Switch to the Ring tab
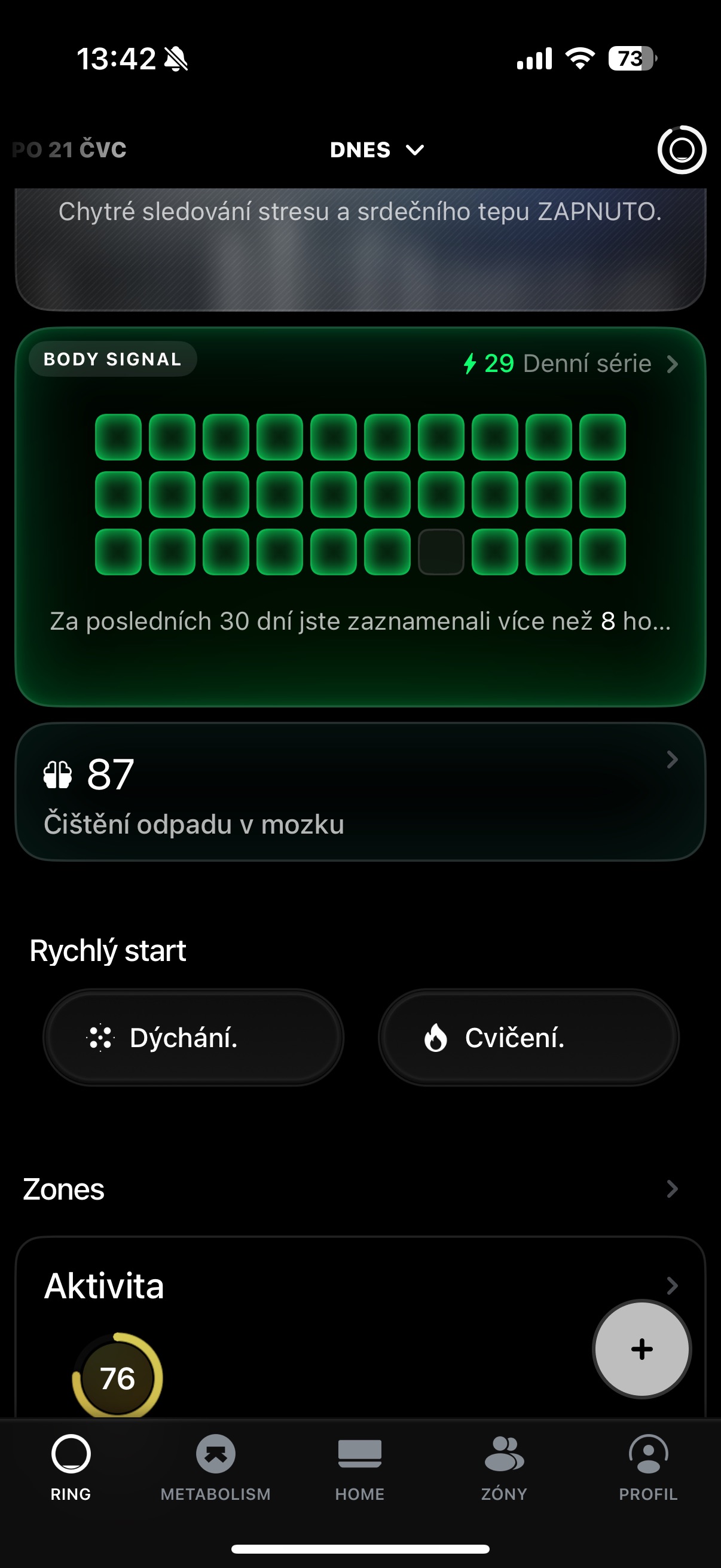Viewport: 721px width, 1568px height. click(x=71, y=1467)
